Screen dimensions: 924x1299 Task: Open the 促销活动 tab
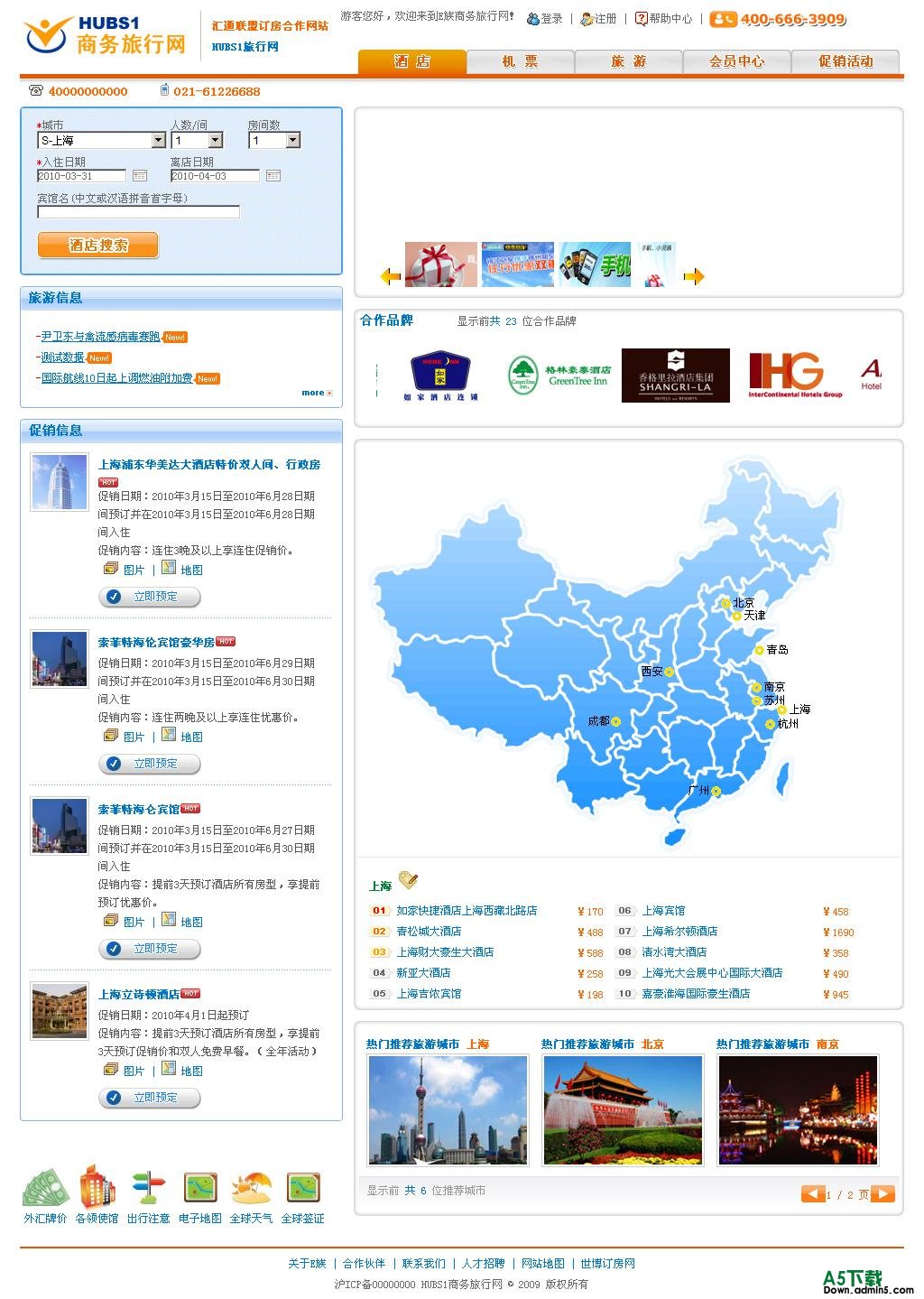click(x=845, y=61)
